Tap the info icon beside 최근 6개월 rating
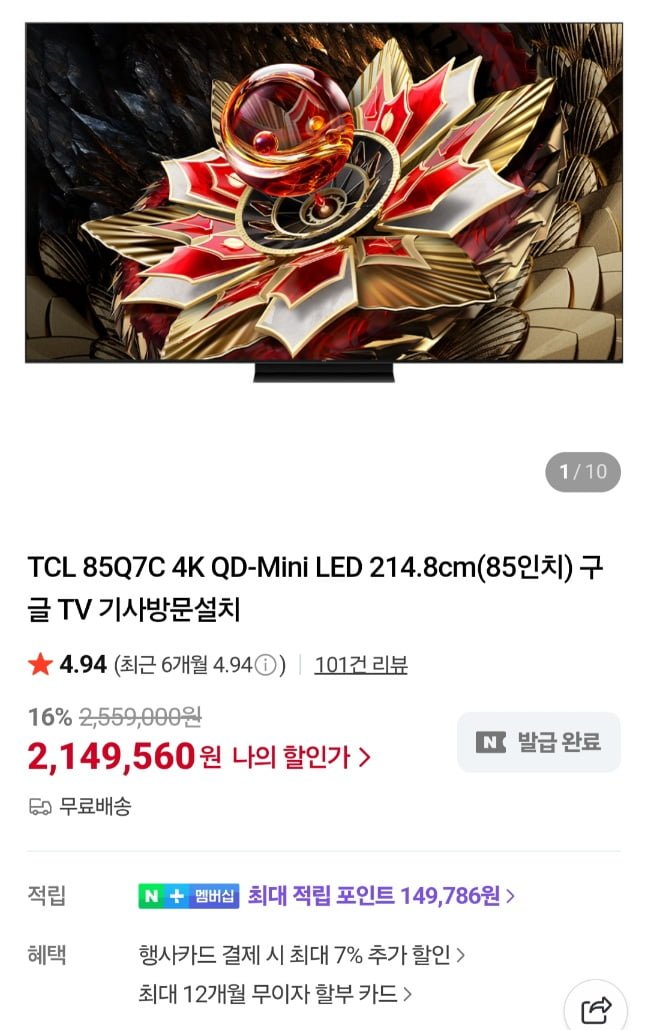 point(265,665)
